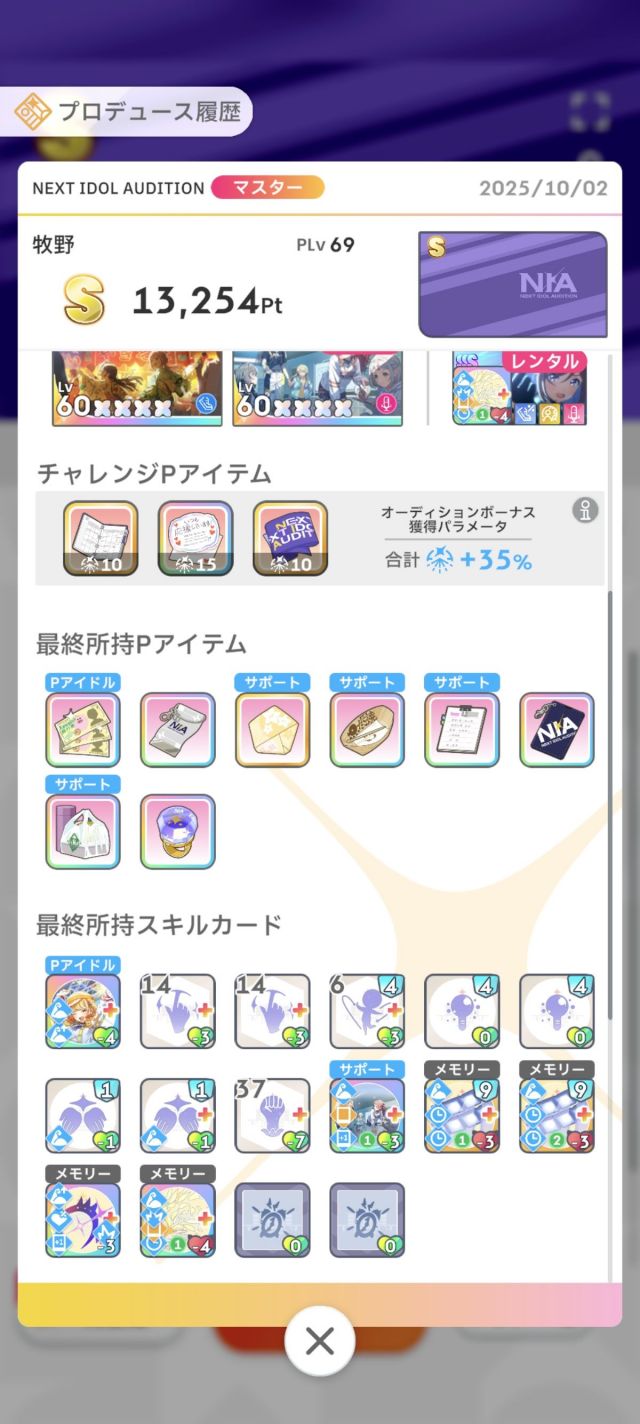Inspect the support shopping bag item
The height and width of the screenshot is (1424, 640).
[83, 831]
